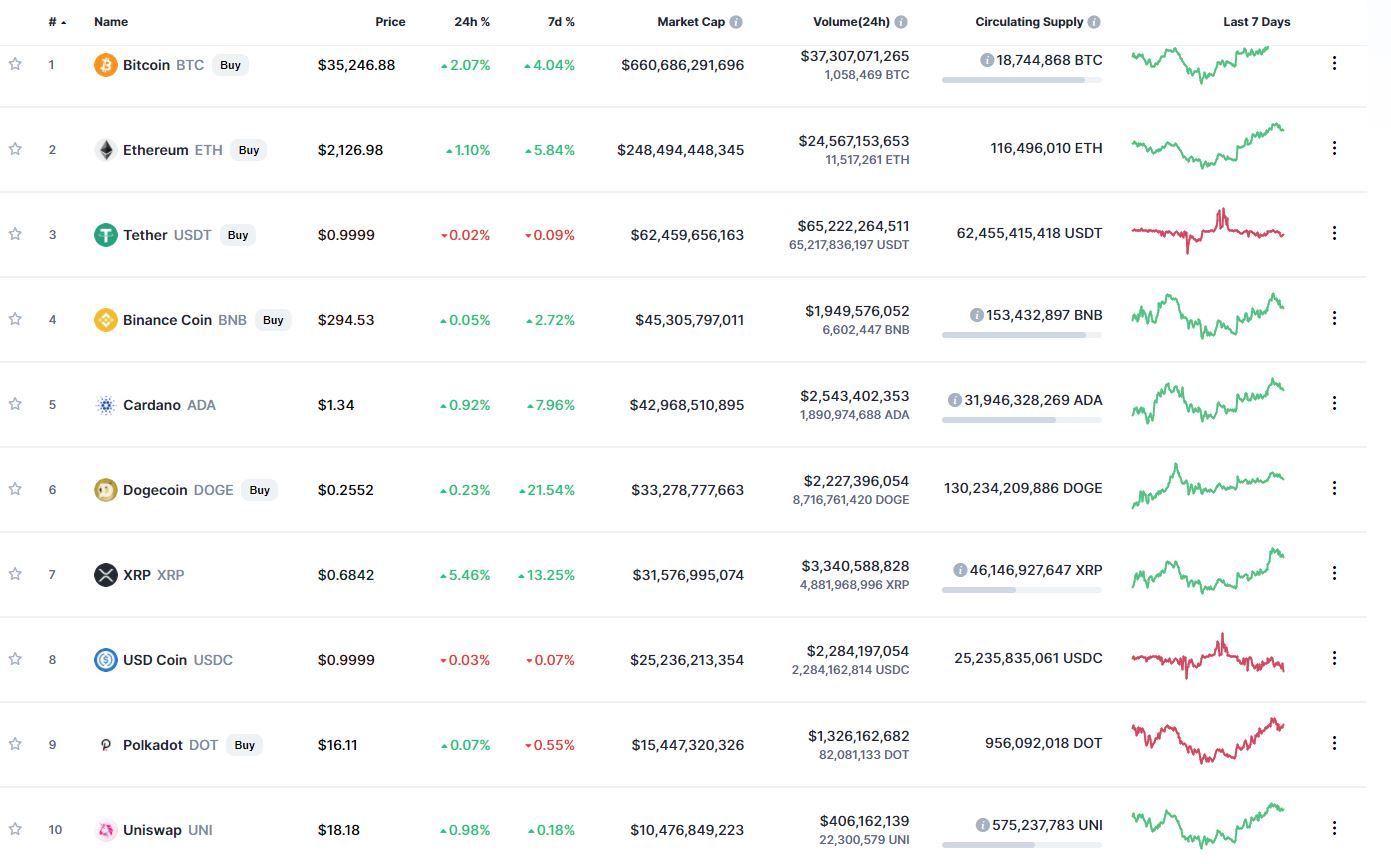Tap Buy button beside Tether USDT
This screenshot has height=864, width=1391.
(237, 235)
